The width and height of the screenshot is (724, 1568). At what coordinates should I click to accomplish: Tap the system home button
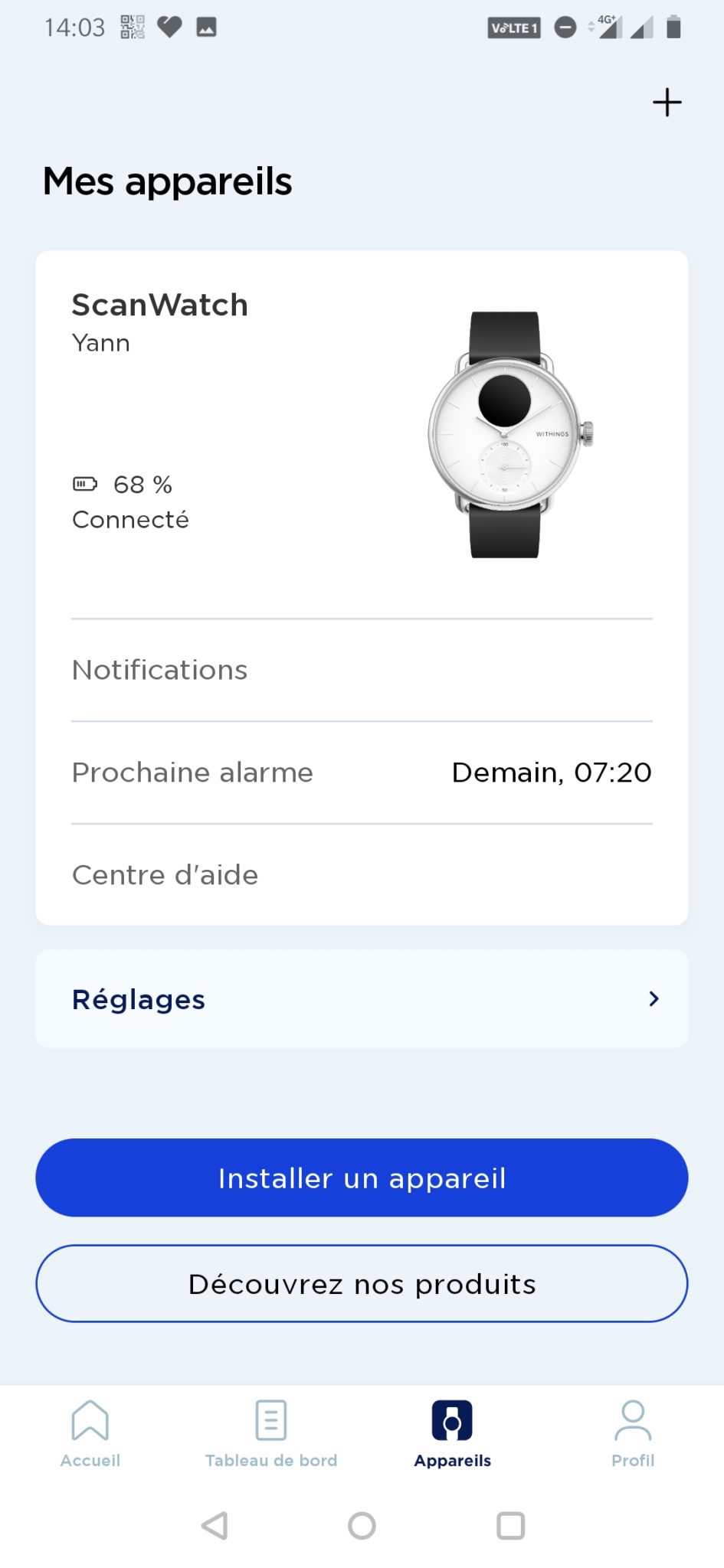[362, 1525]
